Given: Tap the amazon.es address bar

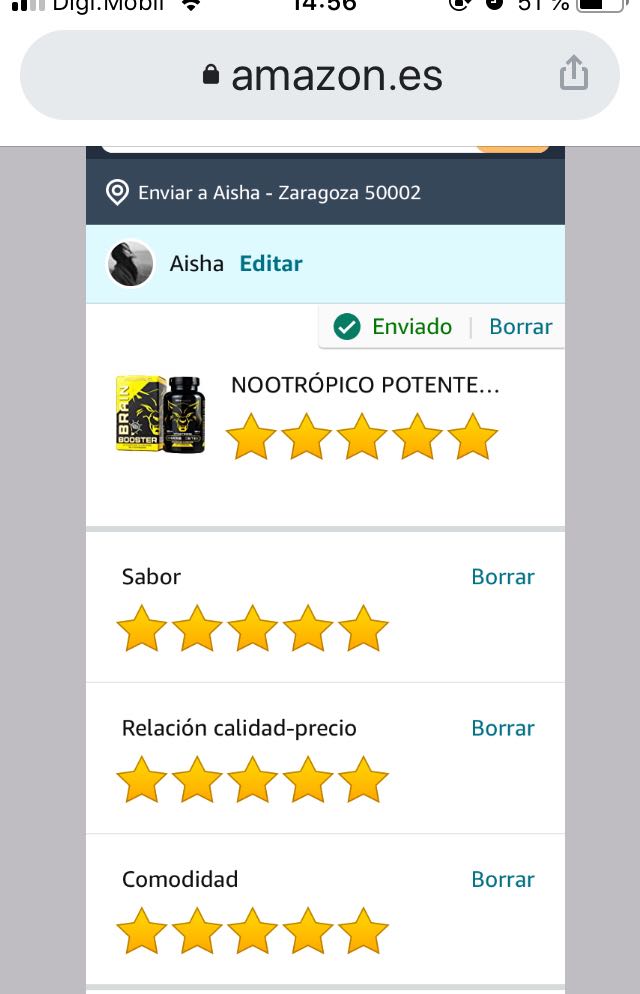Looking at the screenshot, I should [320, 76].
